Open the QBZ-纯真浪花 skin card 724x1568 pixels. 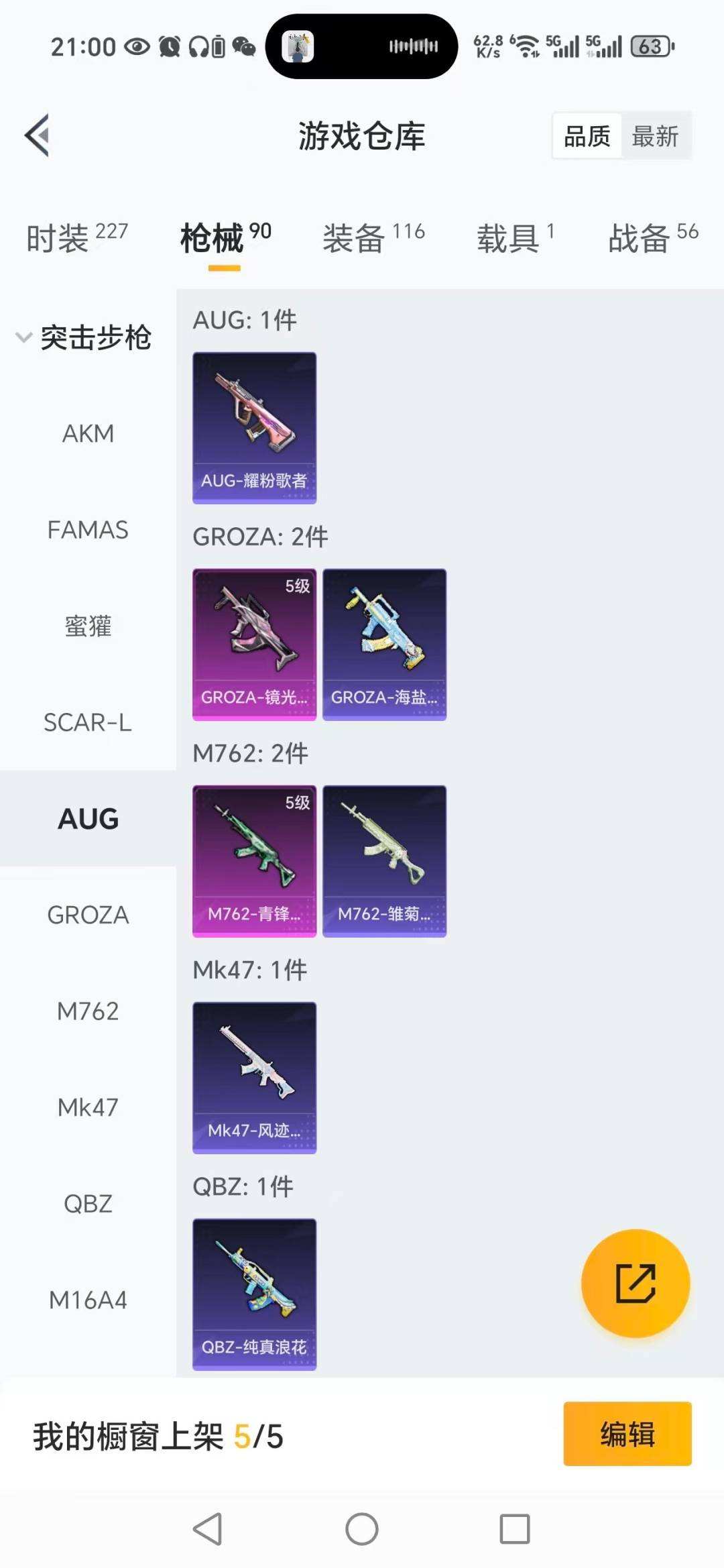[x=254, y=1294]
